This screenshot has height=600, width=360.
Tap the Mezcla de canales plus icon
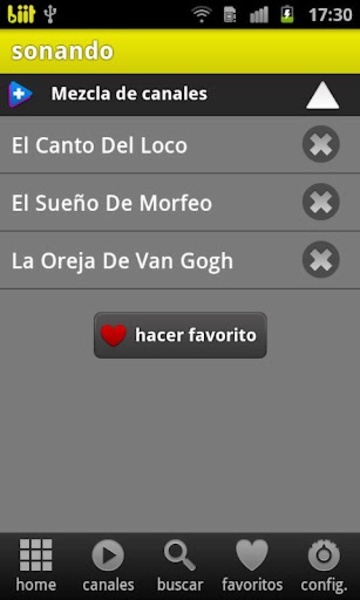pyautogui.click(x=20, y=94)
